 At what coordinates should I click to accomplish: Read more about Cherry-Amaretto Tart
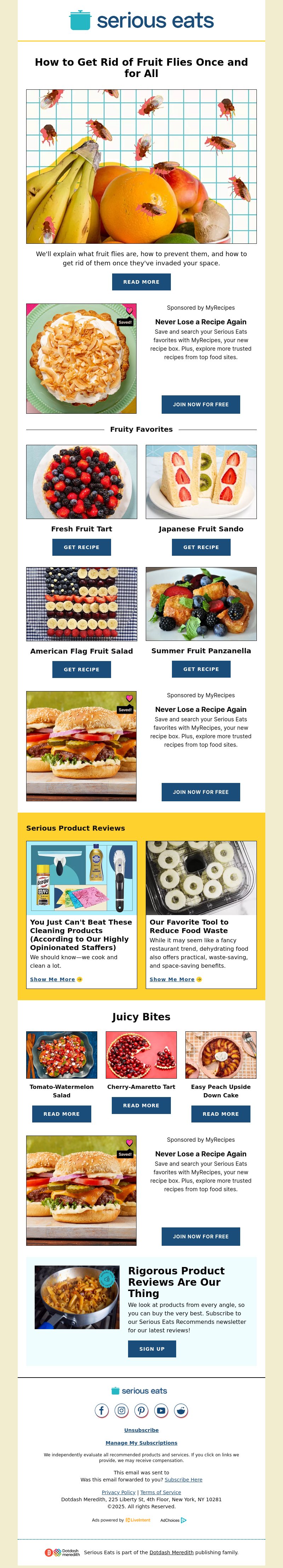141,1105
